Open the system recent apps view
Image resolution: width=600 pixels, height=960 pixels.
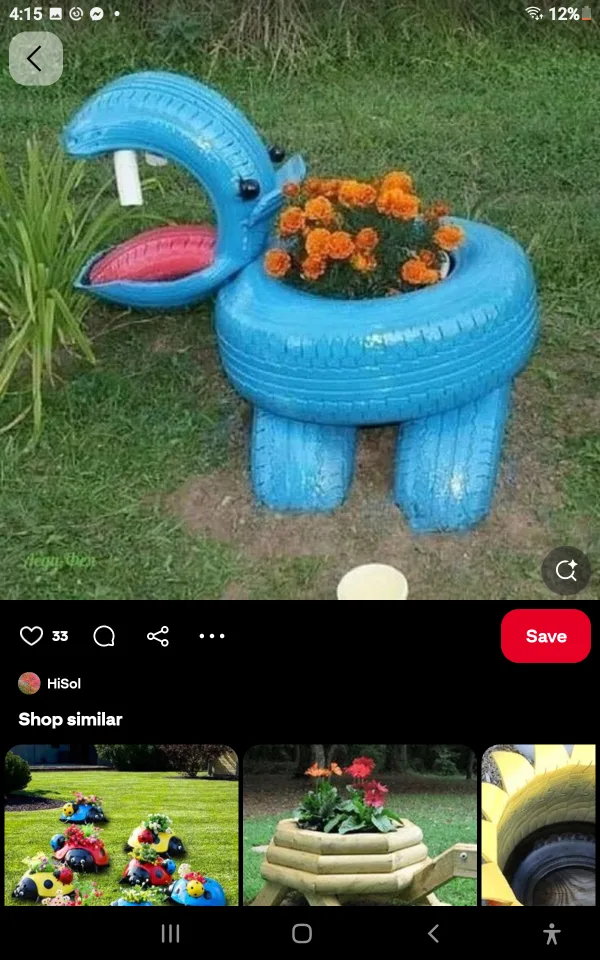pos(170,933)
